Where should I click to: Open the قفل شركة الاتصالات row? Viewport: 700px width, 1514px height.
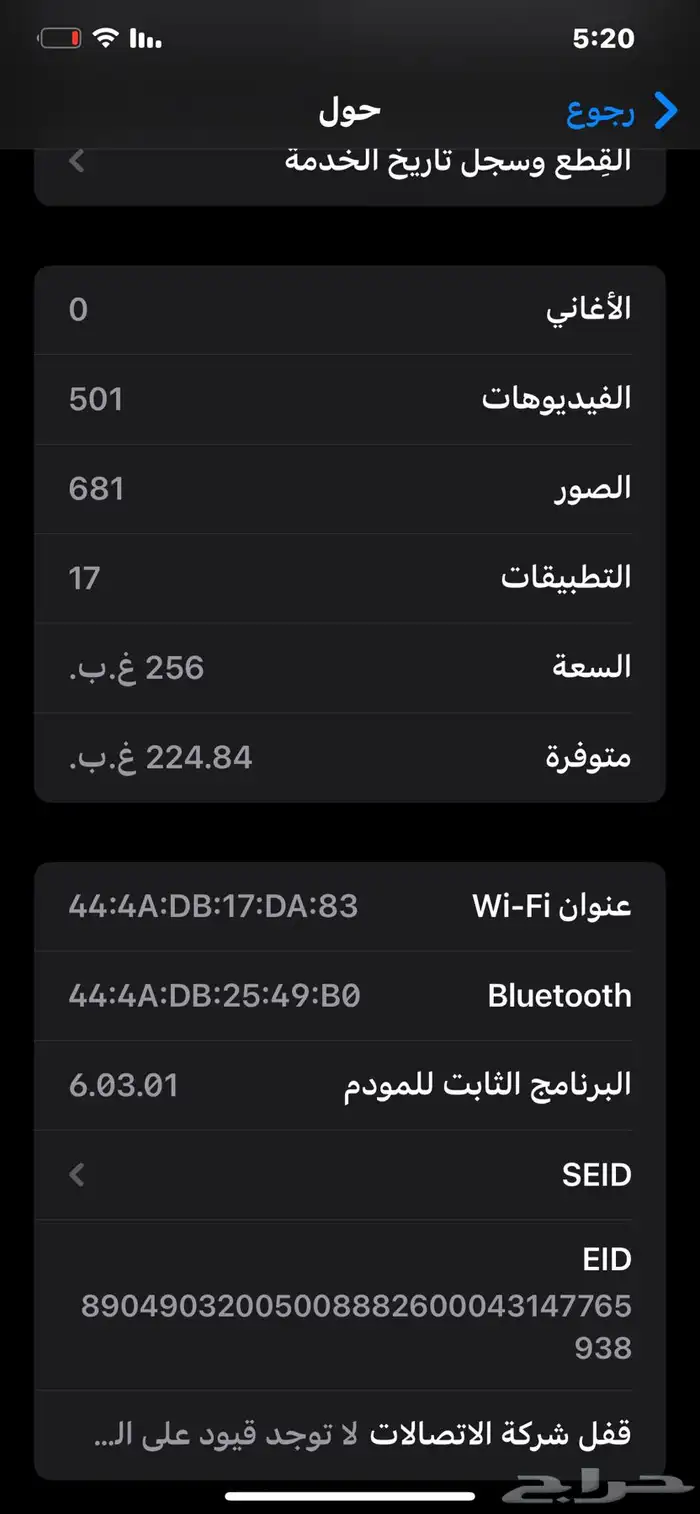tap(350, 1435)
